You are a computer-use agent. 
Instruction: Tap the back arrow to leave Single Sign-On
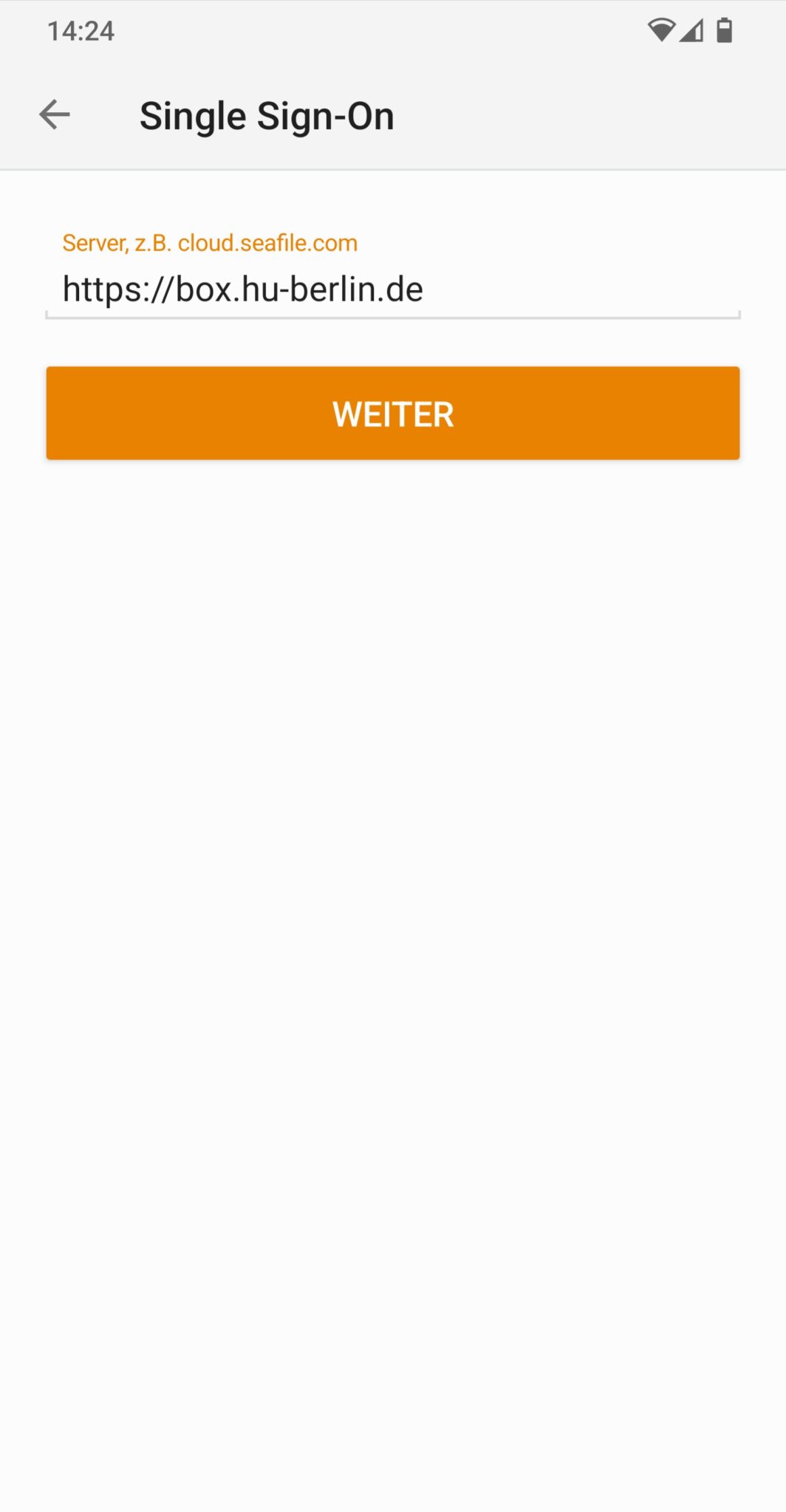pos(52,114)
